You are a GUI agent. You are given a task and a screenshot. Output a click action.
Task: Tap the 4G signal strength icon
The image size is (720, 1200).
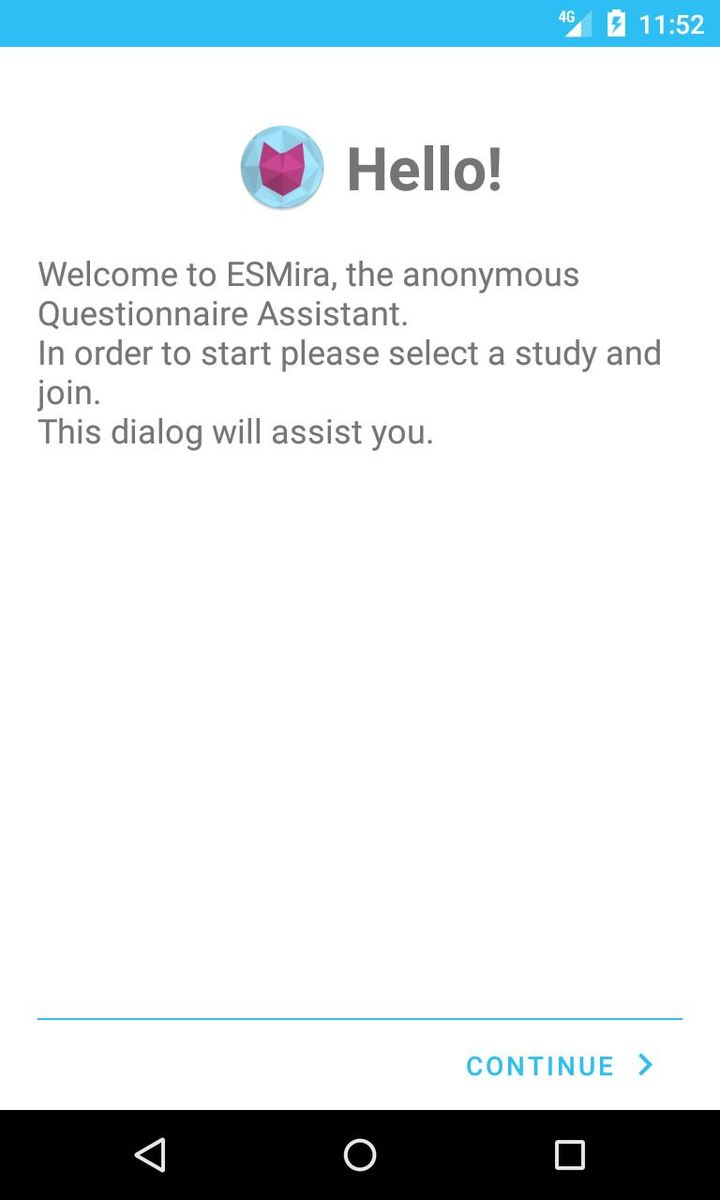point(573,24)
